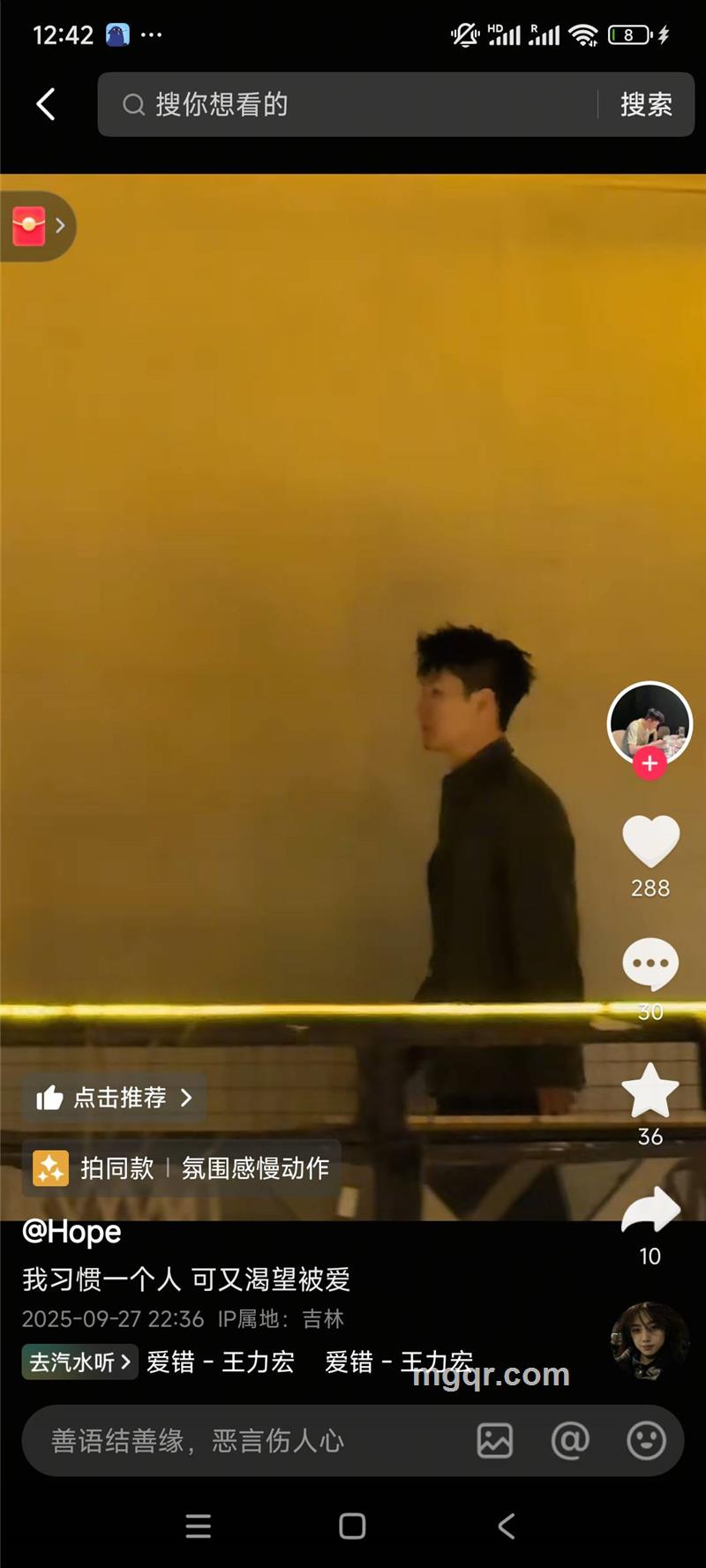Open the spinning music disc

[650, 1341]
